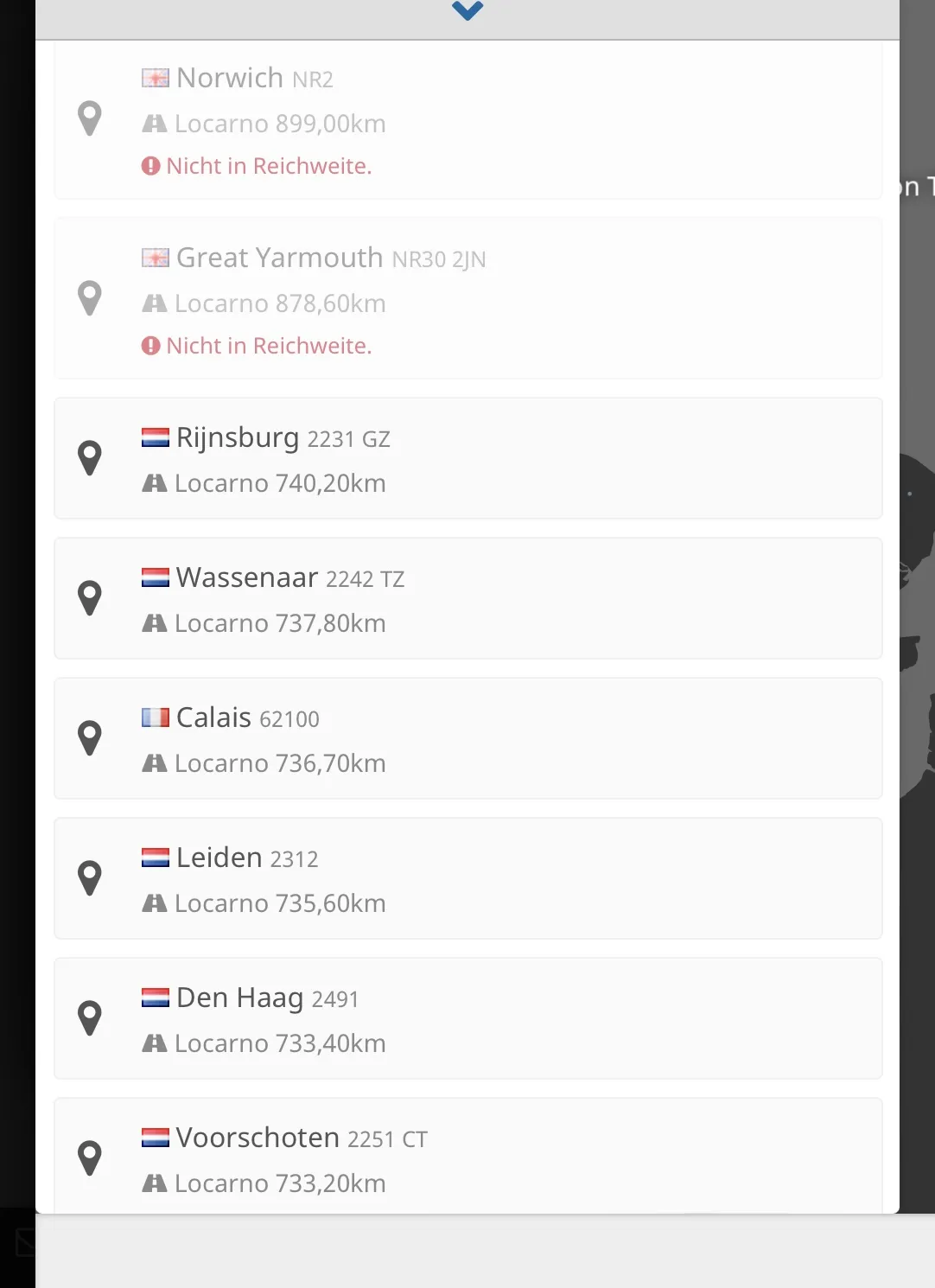Collapse the list with the top chevron
935x1288 pixels.
click(467, 11)
